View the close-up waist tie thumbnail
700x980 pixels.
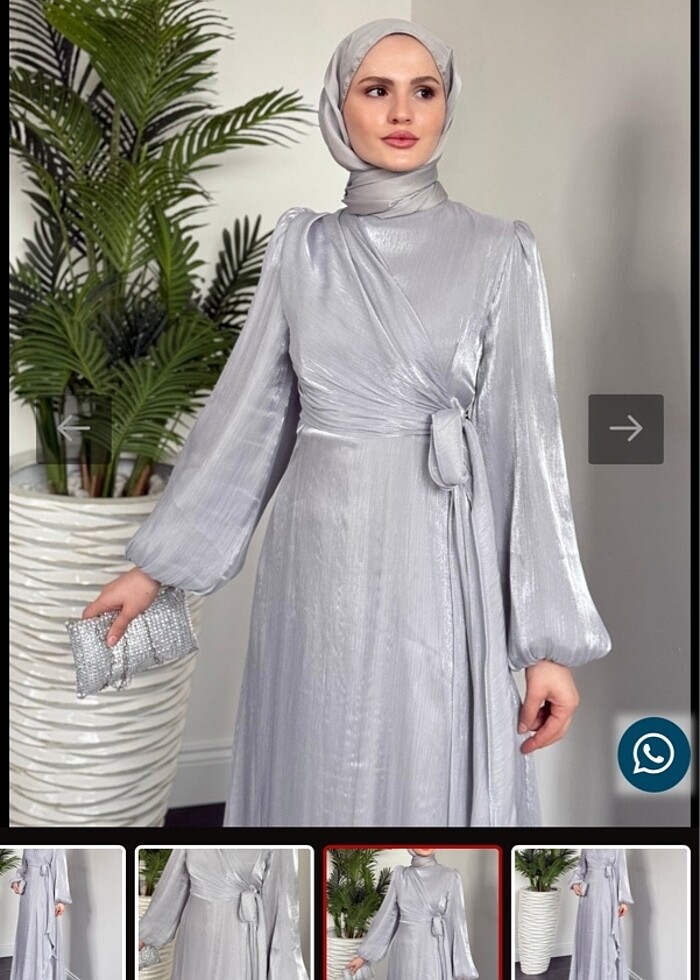click(224, 913)
